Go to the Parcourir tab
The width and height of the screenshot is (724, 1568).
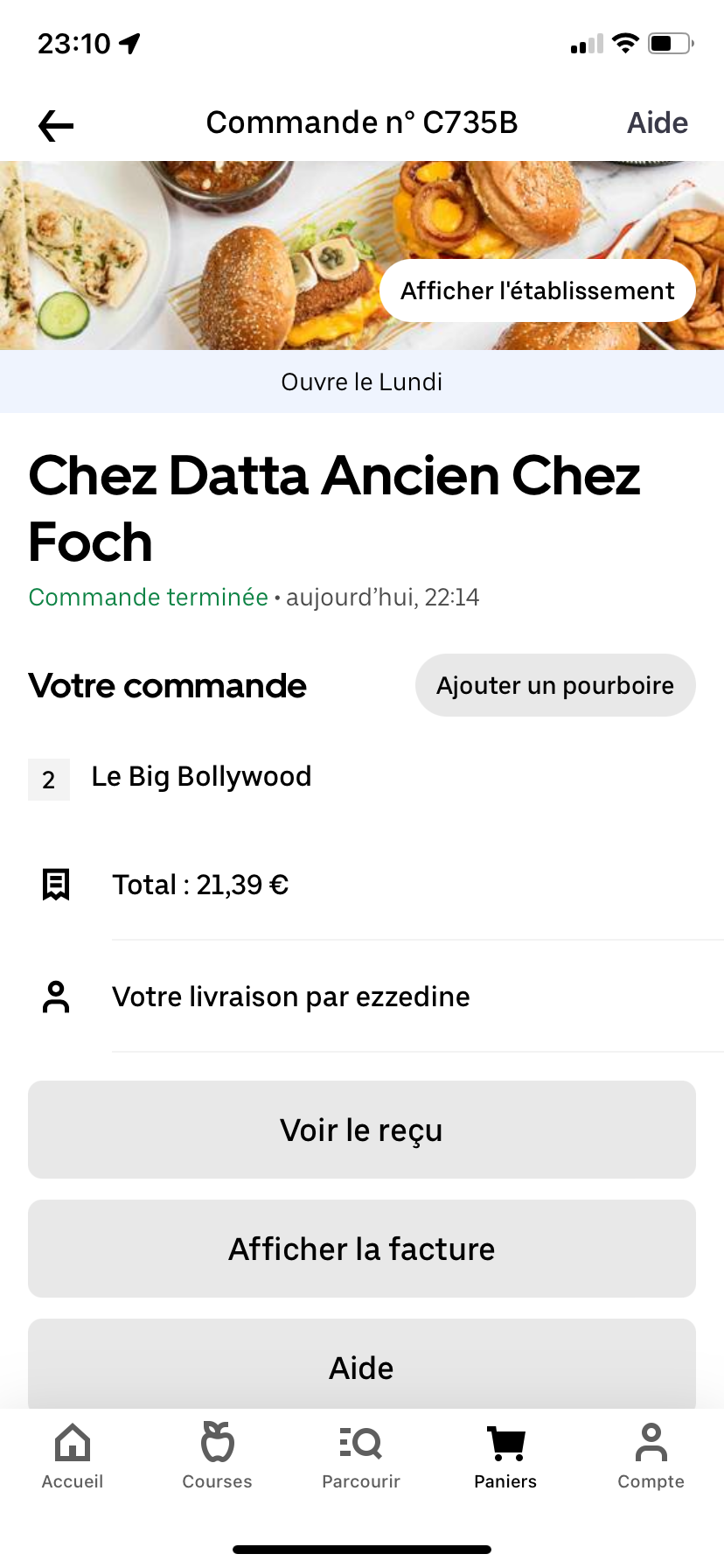click(361, 1457)
